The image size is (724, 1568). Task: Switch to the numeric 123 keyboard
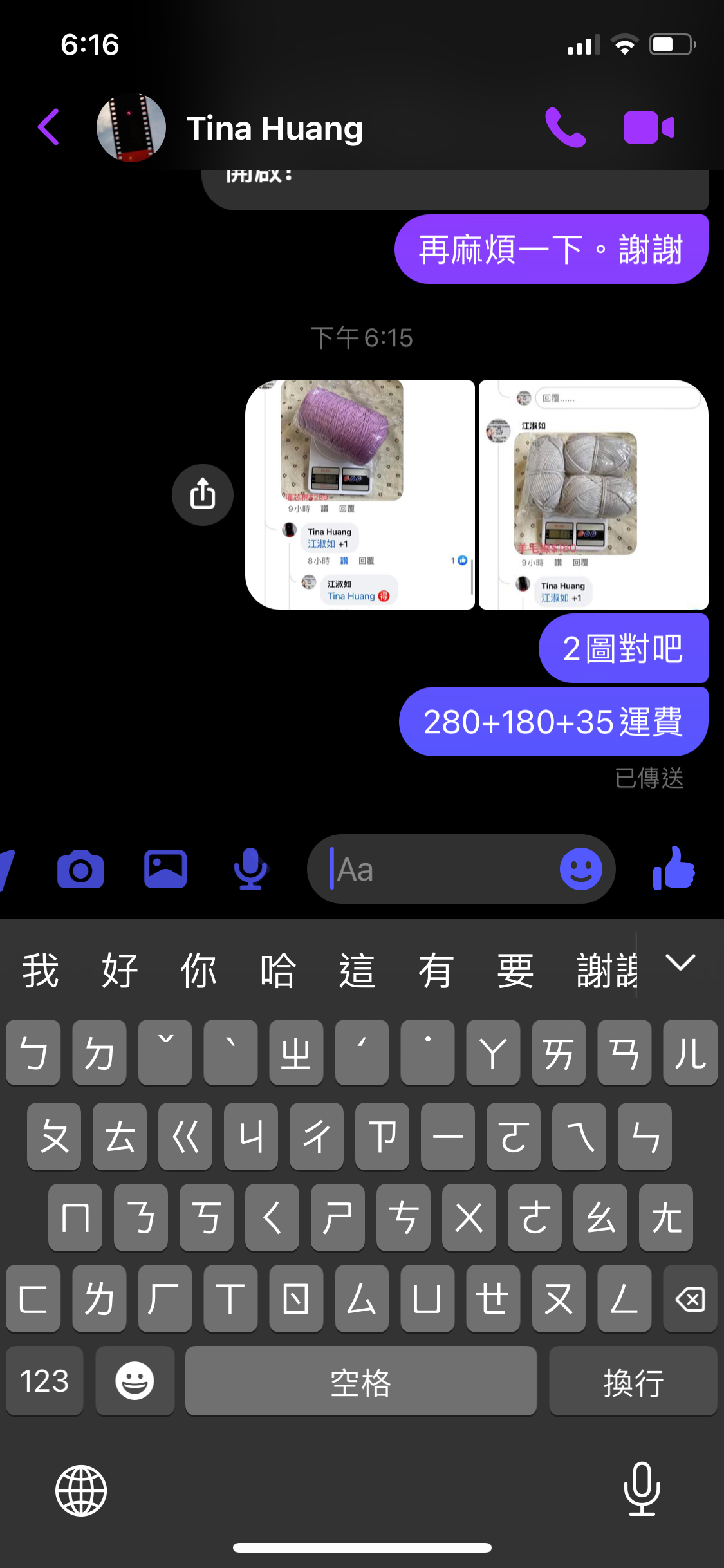point(44,1381)
